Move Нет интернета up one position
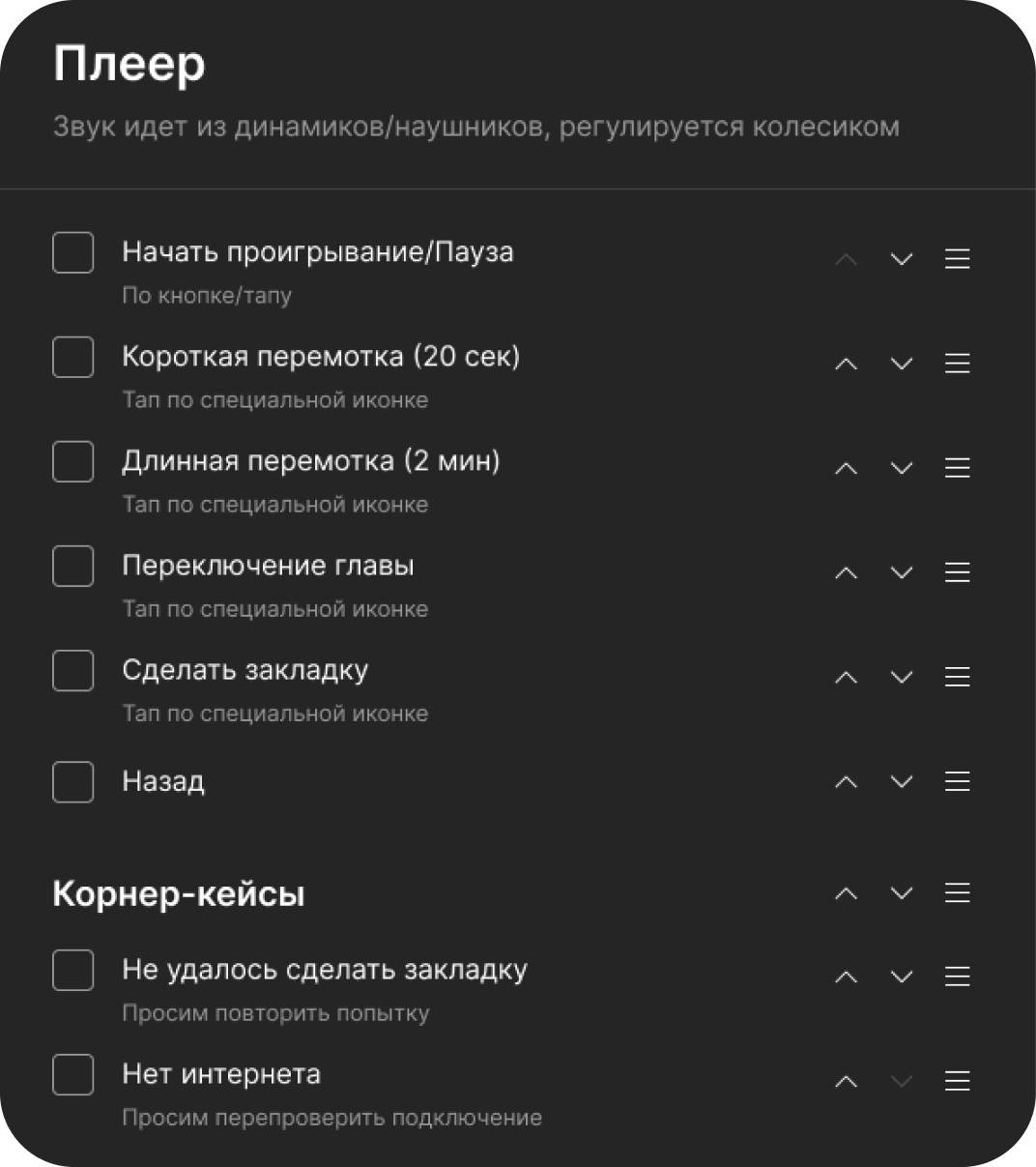 click(846, 1081)
